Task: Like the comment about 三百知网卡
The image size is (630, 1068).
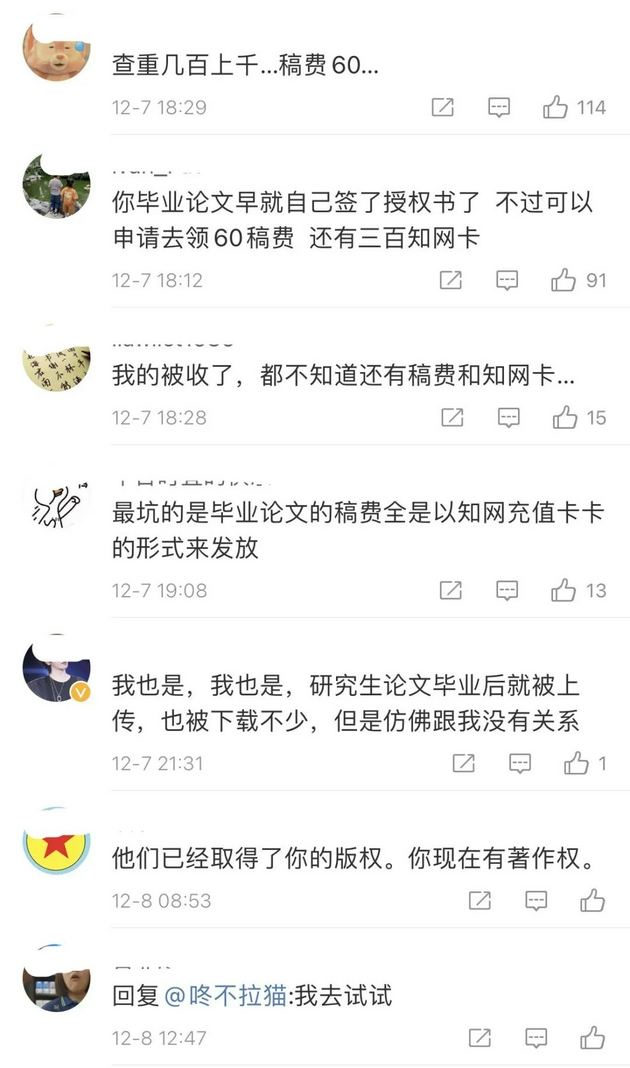Action: [564, 280]
